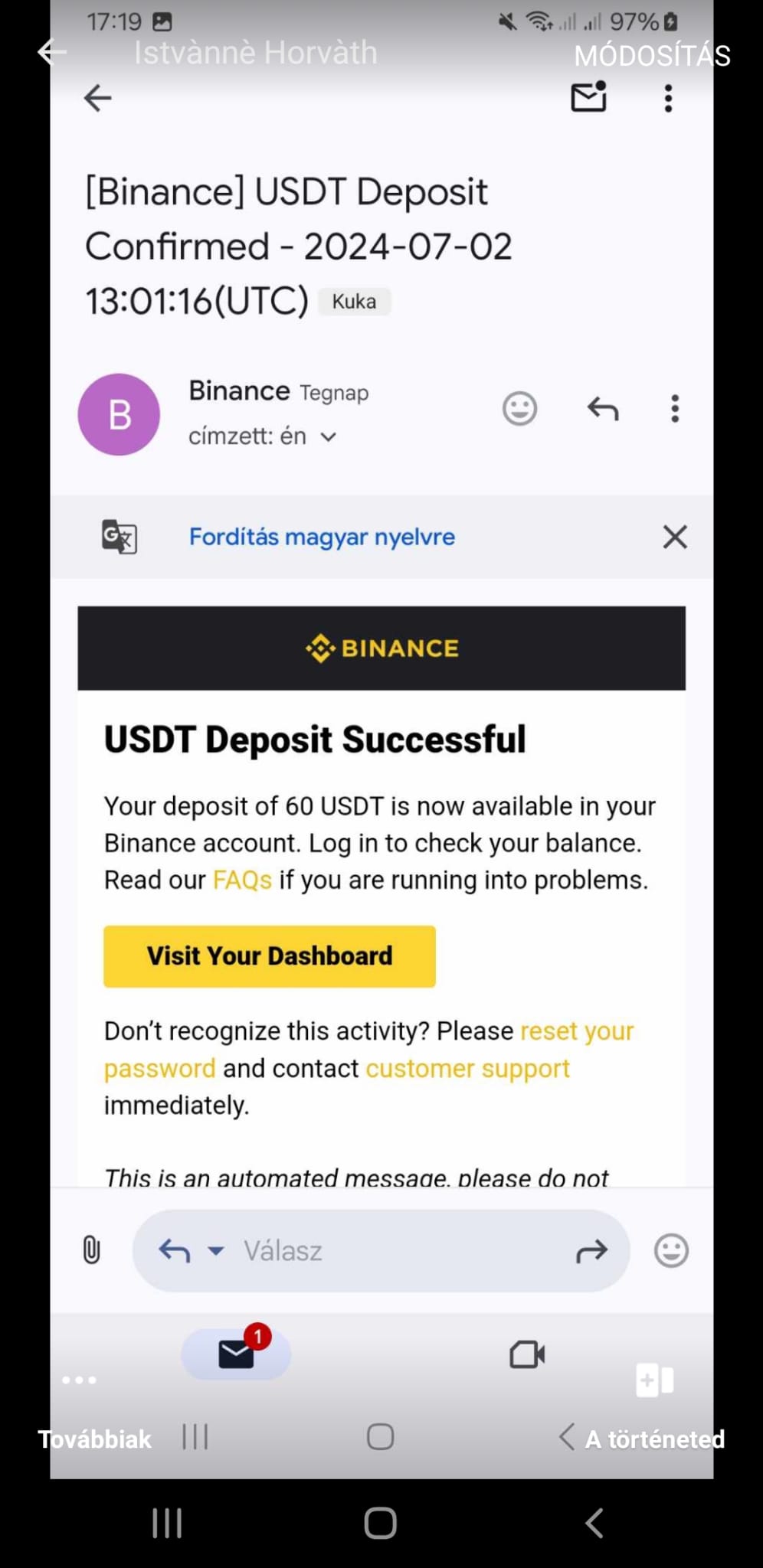Viewport: 763px width, 1568px height.
Task: Open the Továbbiak more options
Action: [93, 1439]
